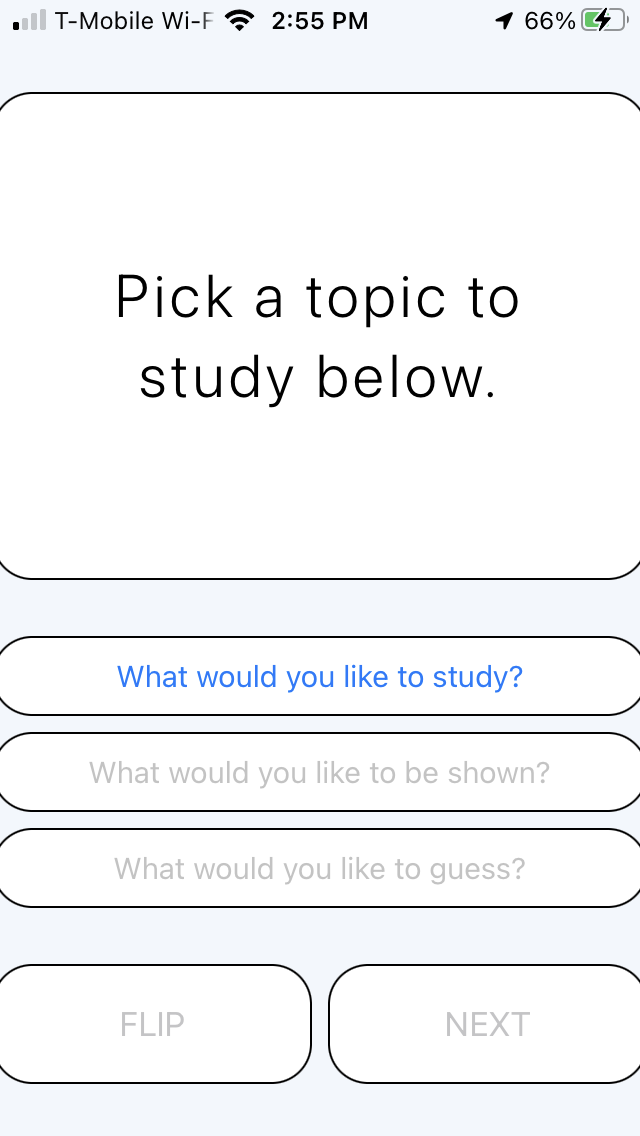Tap the FLIP button

(153, 1024)
